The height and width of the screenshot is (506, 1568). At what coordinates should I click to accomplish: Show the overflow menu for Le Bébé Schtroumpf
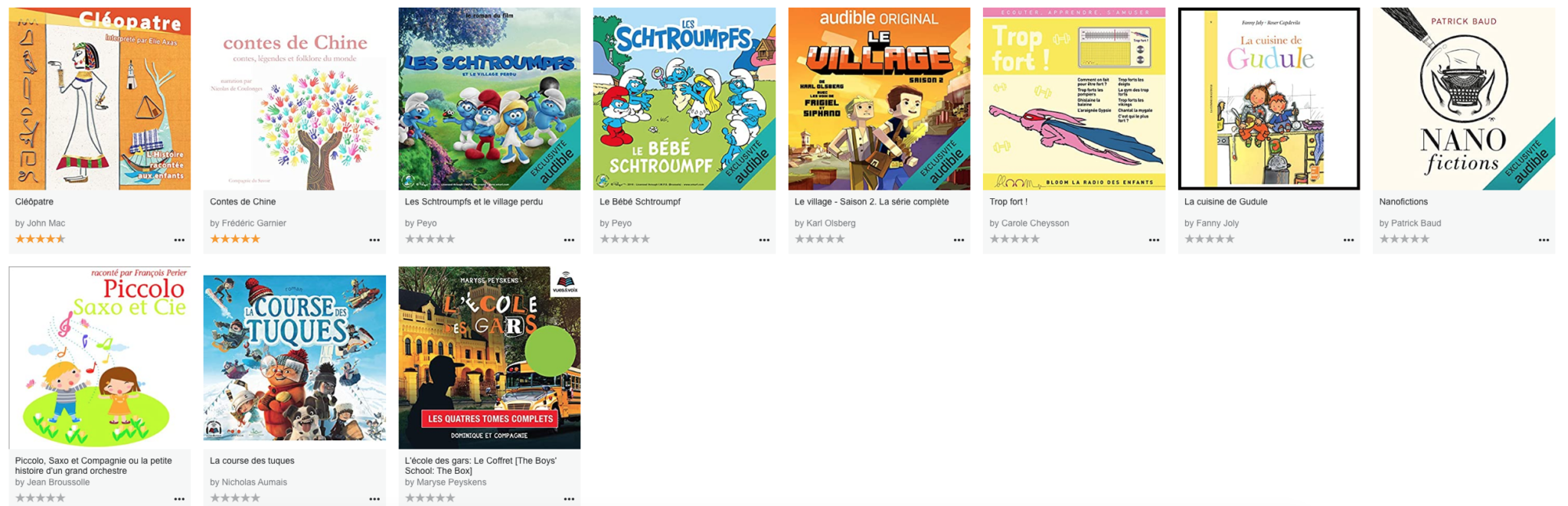(764, 240)
